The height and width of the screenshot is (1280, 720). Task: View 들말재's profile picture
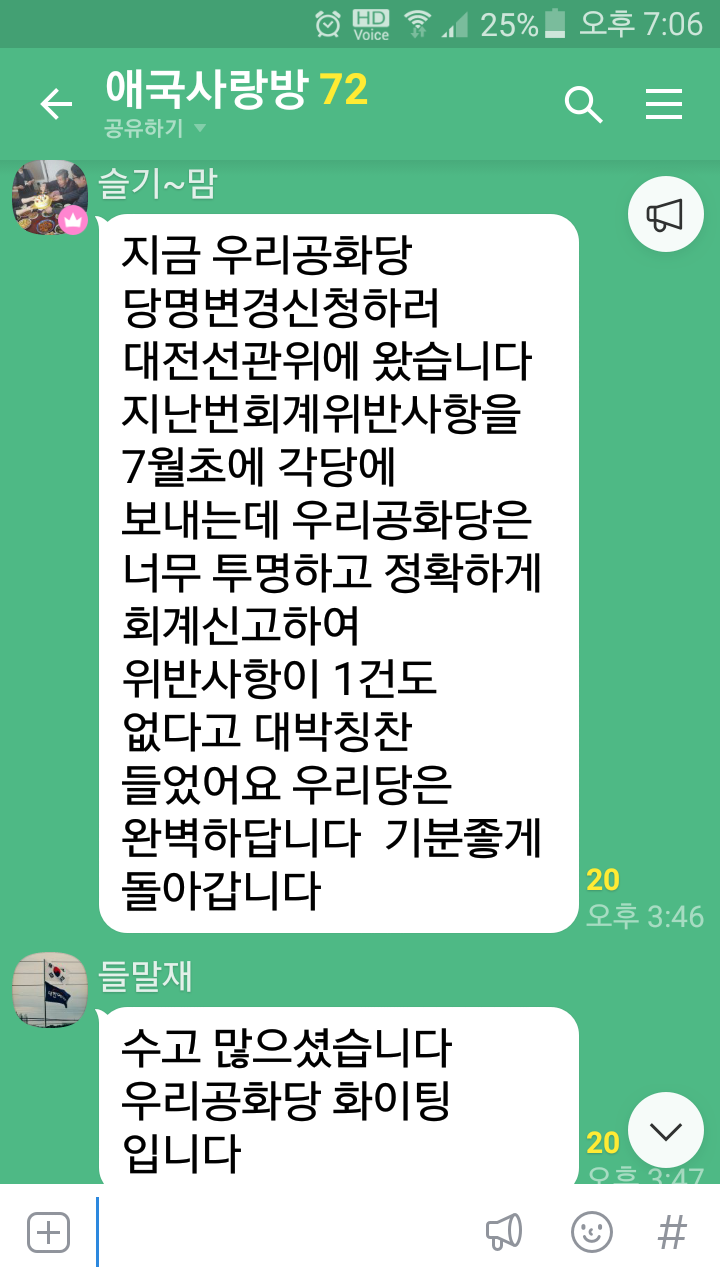click(x=50, y=989)
